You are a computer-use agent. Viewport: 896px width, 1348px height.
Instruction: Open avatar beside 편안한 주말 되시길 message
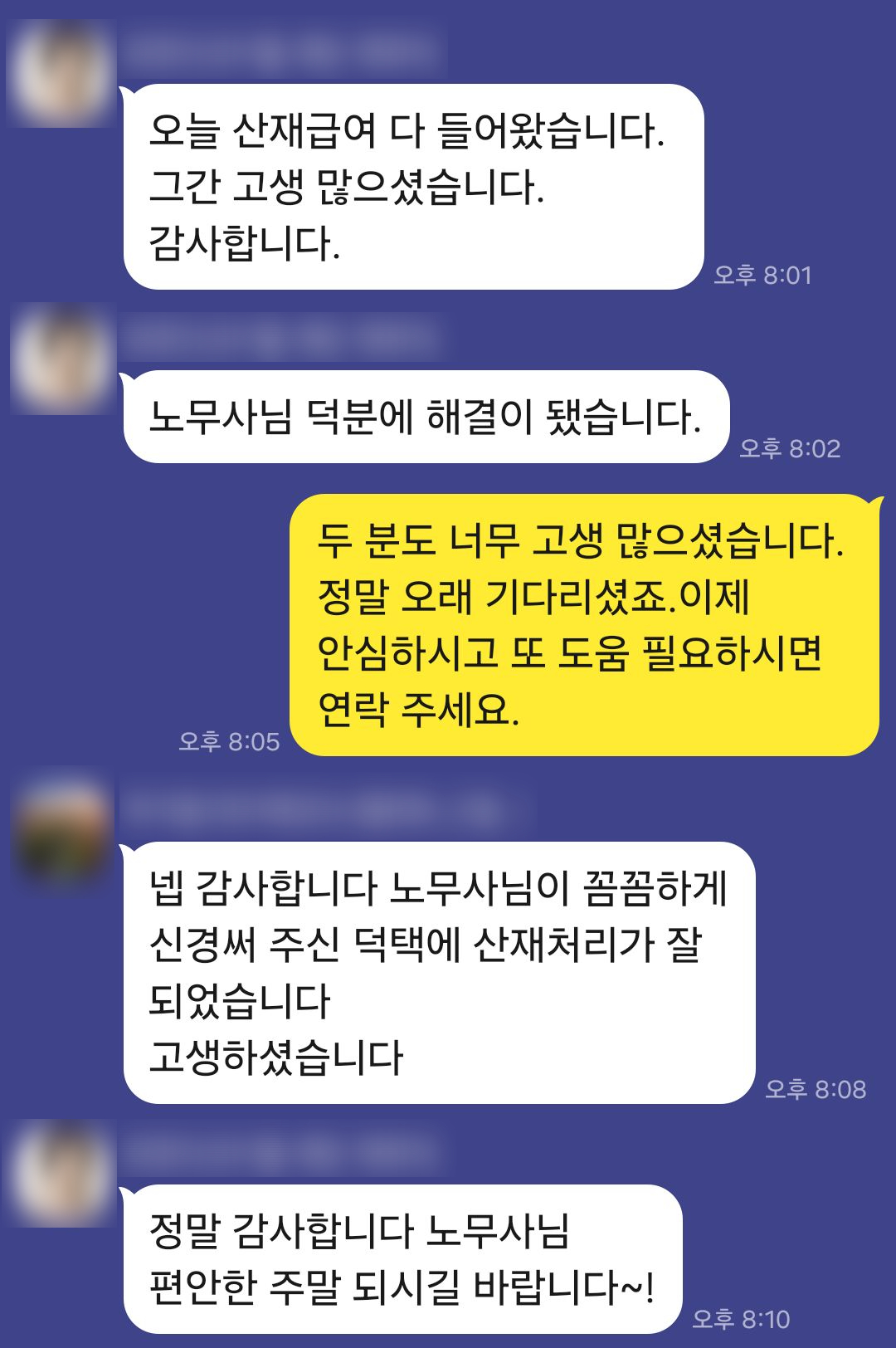[x=60, y=1172]
